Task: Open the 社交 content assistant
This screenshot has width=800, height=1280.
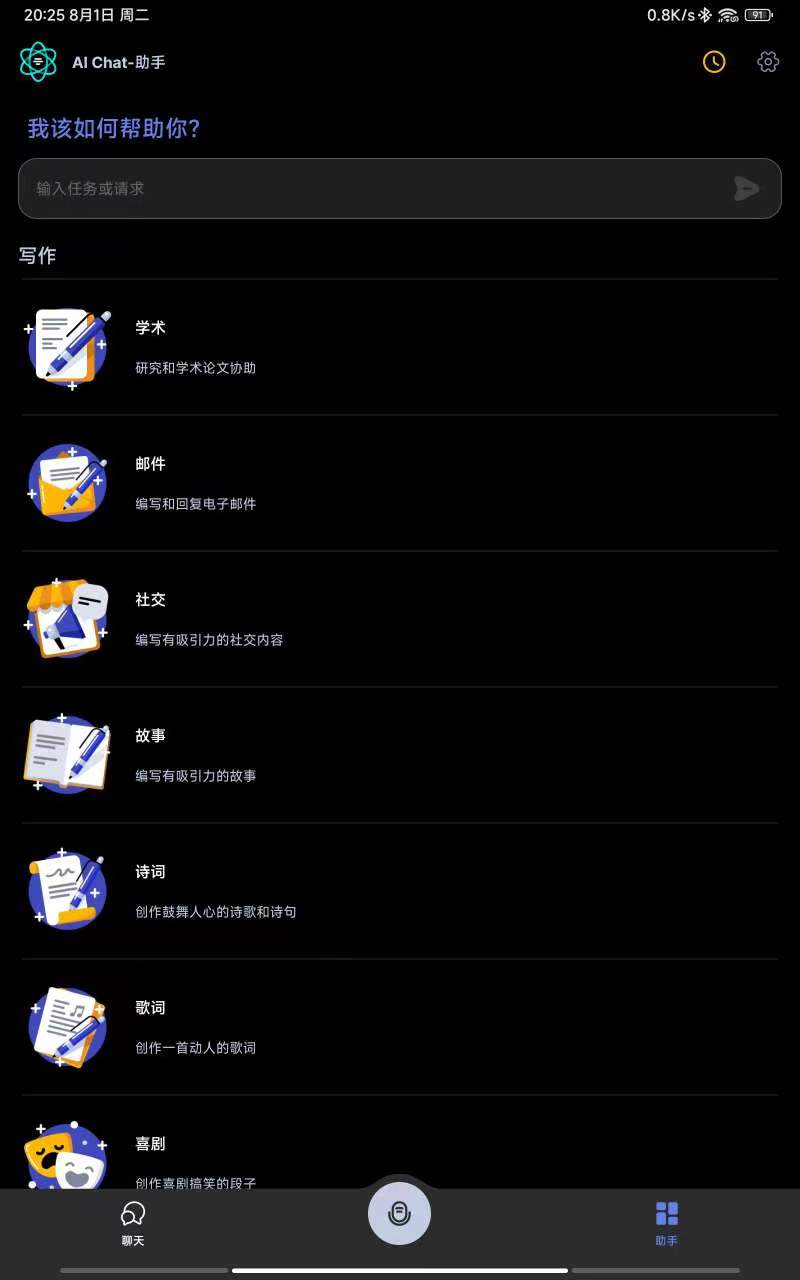Action: (400, 619)
